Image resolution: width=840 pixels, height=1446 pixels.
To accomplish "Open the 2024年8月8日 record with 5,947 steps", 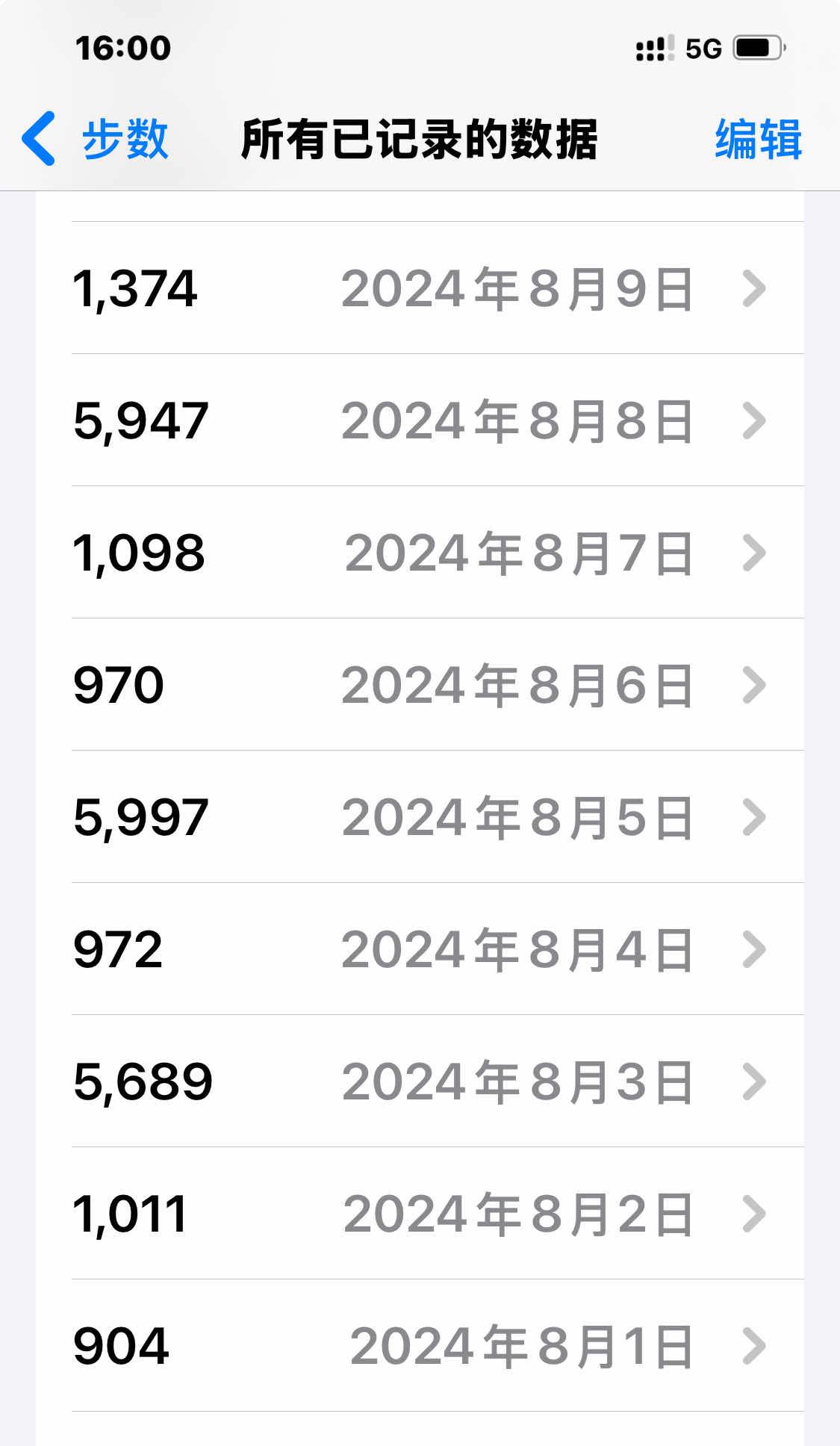I will coord(420,421).
